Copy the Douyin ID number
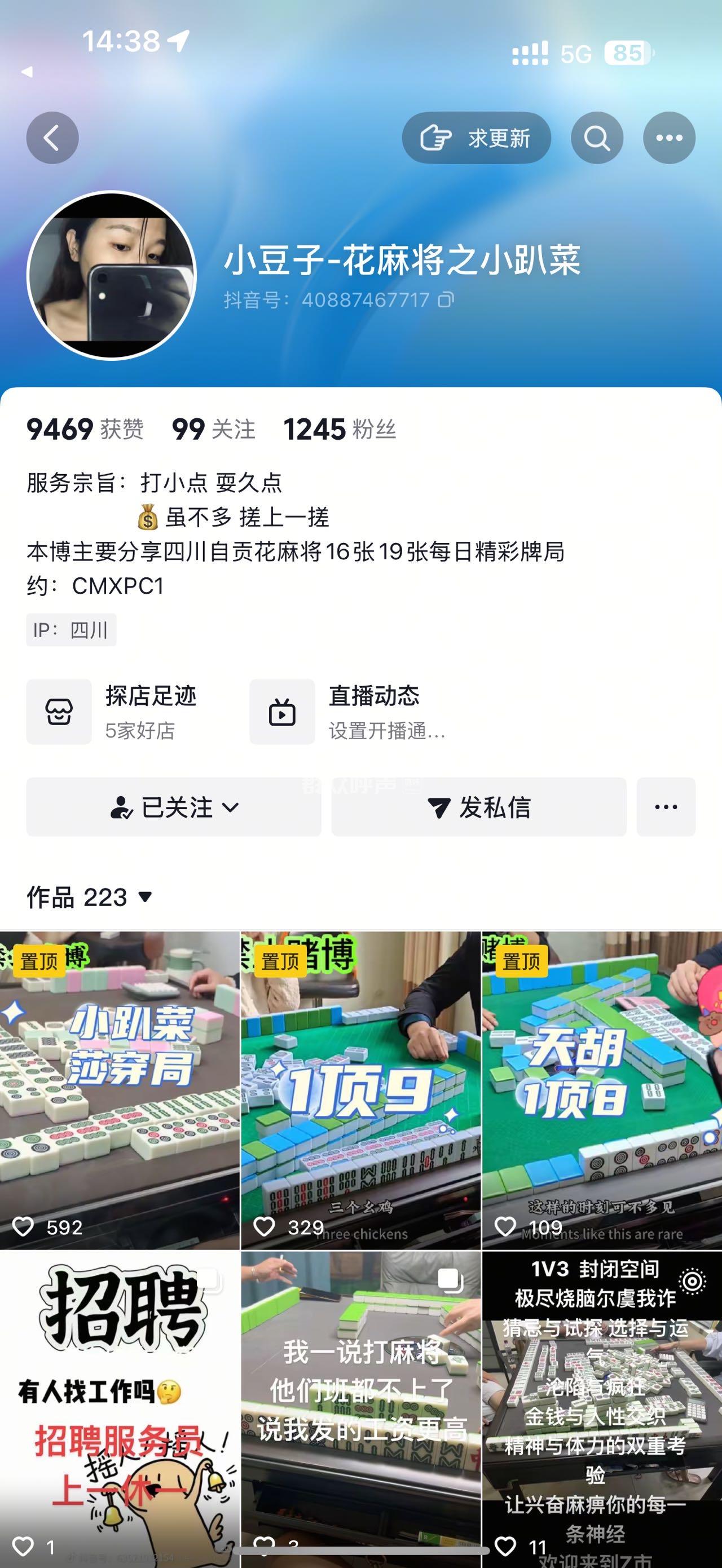 [x=447, y=299]
